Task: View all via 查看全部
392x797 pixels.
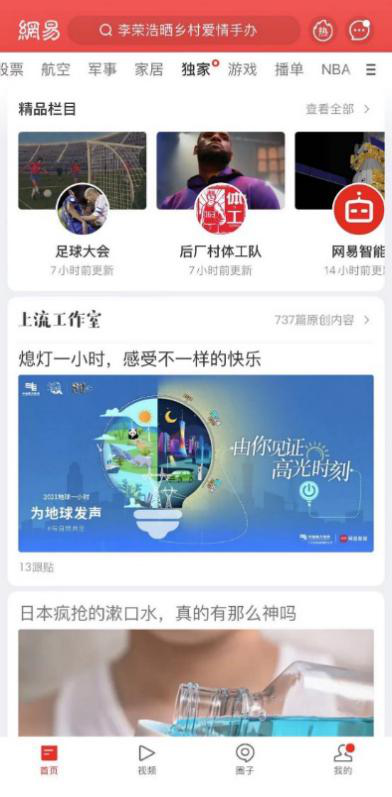Action: 338,109
